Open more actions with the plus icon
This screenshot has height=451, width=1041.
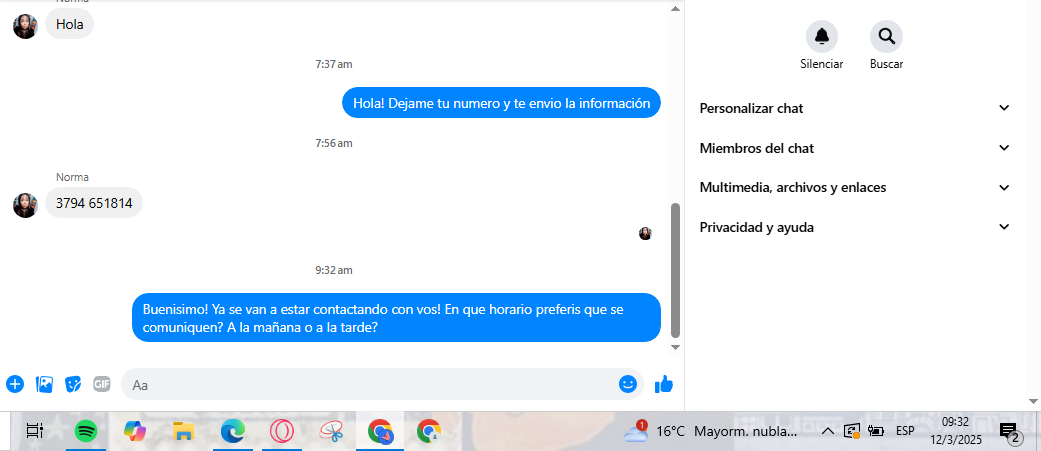click(x=15, y=384)
